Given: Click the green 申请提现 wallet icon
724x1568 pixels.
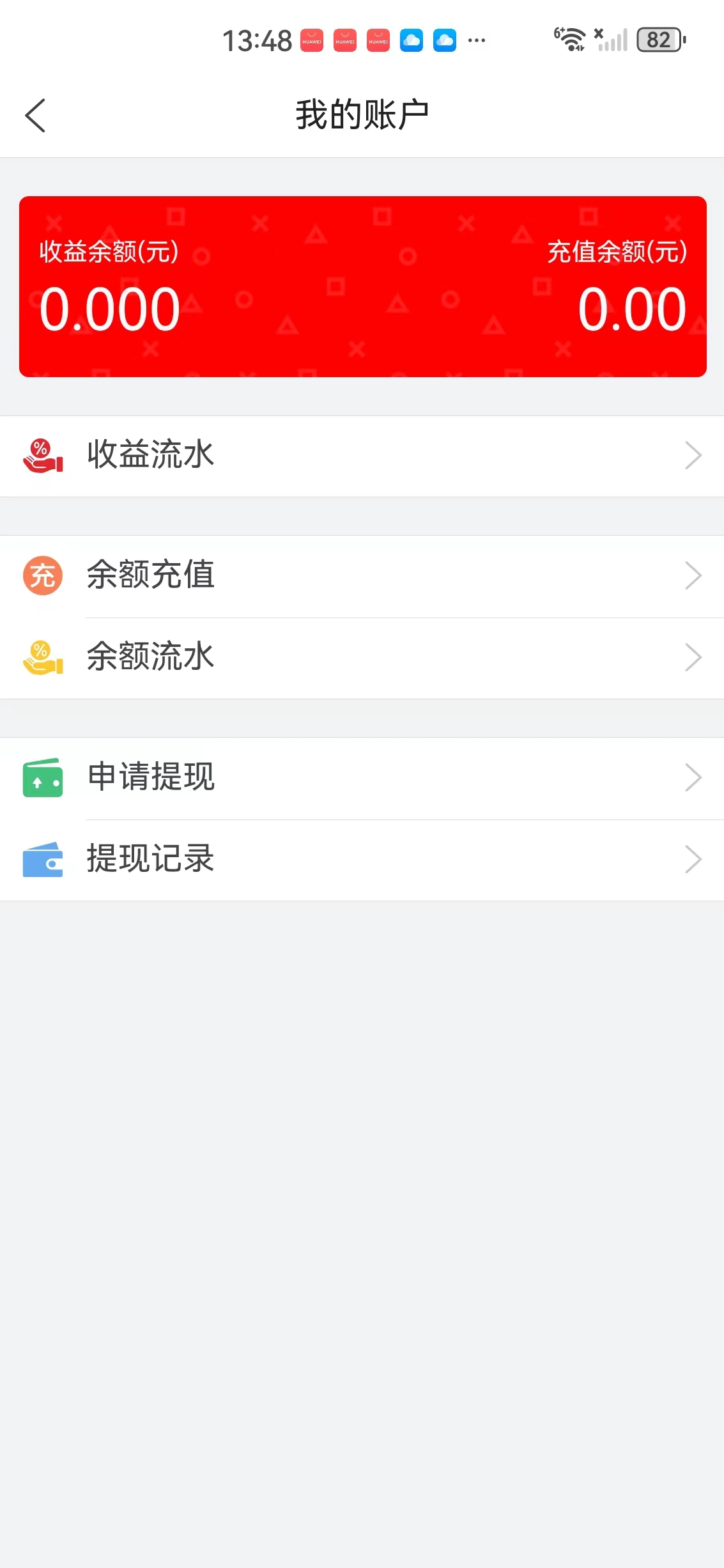Looking at the screenshot, I should [42, 778].
